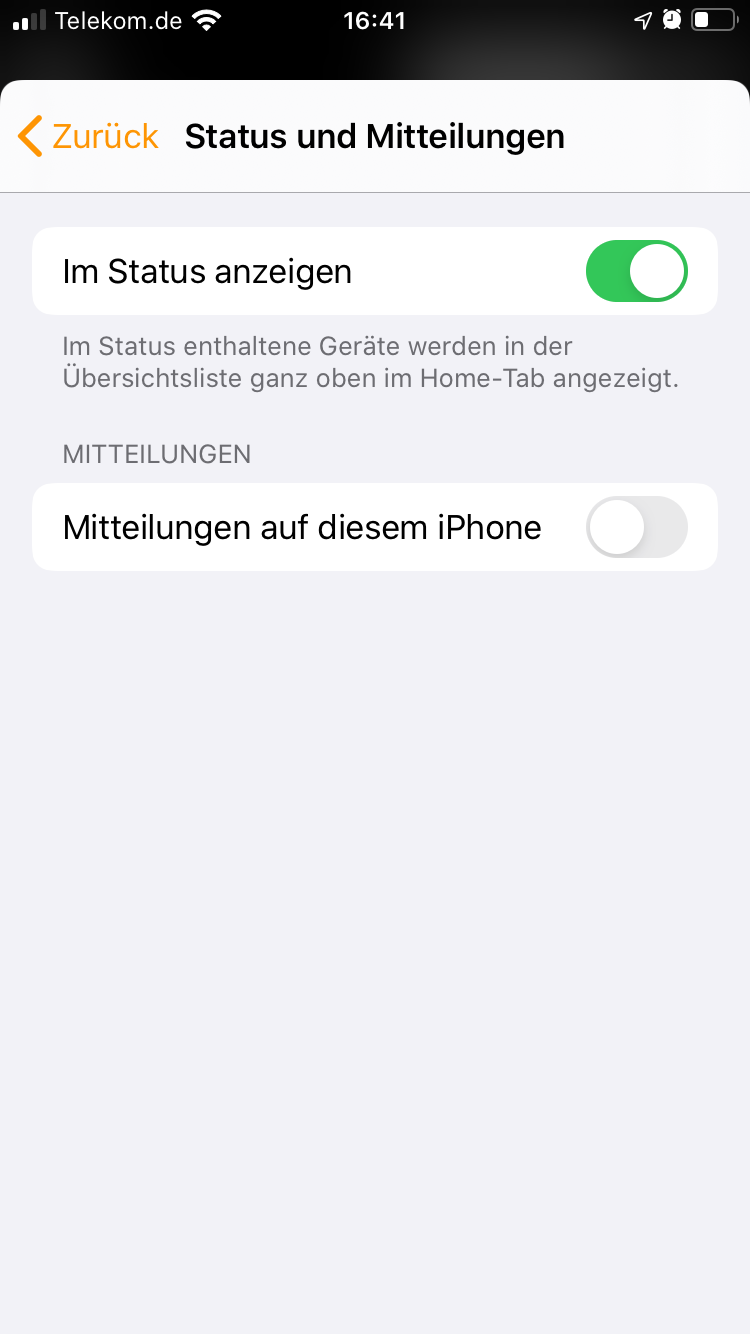Disable the Im Status anzeigen switch

click(636, 271)
